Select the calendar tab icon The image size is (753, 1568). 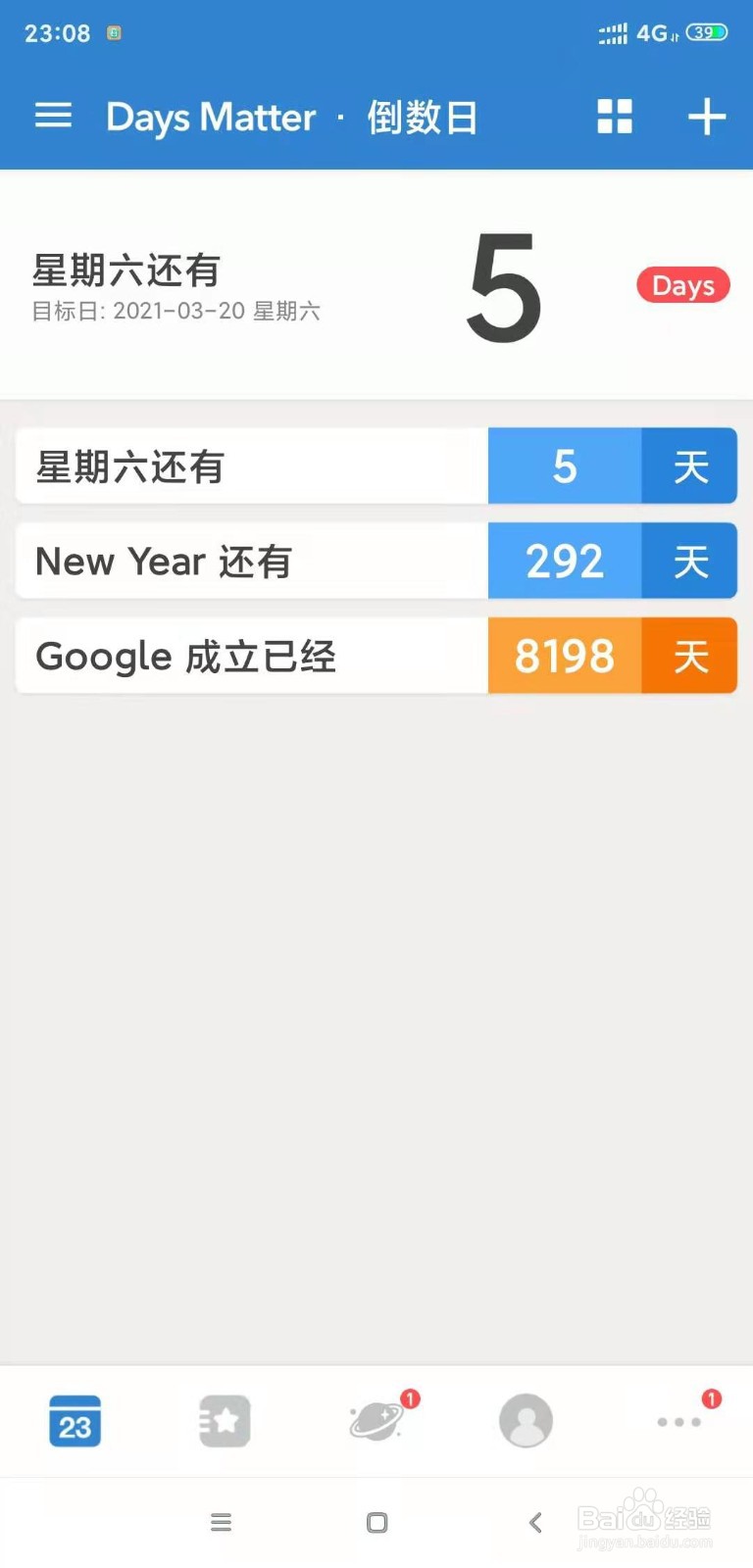[x=75, y=1421]
